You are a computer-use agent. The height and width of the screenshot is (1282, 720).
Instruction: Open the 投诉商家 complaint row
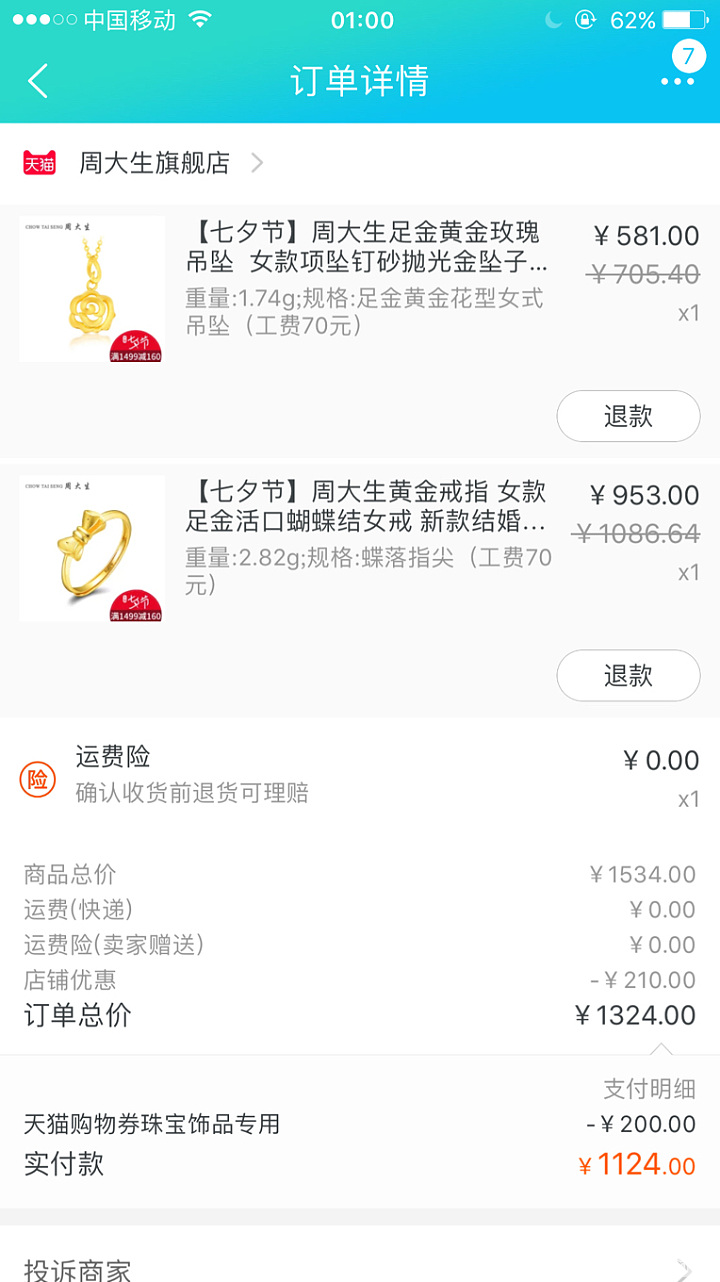pos(360,1268)
